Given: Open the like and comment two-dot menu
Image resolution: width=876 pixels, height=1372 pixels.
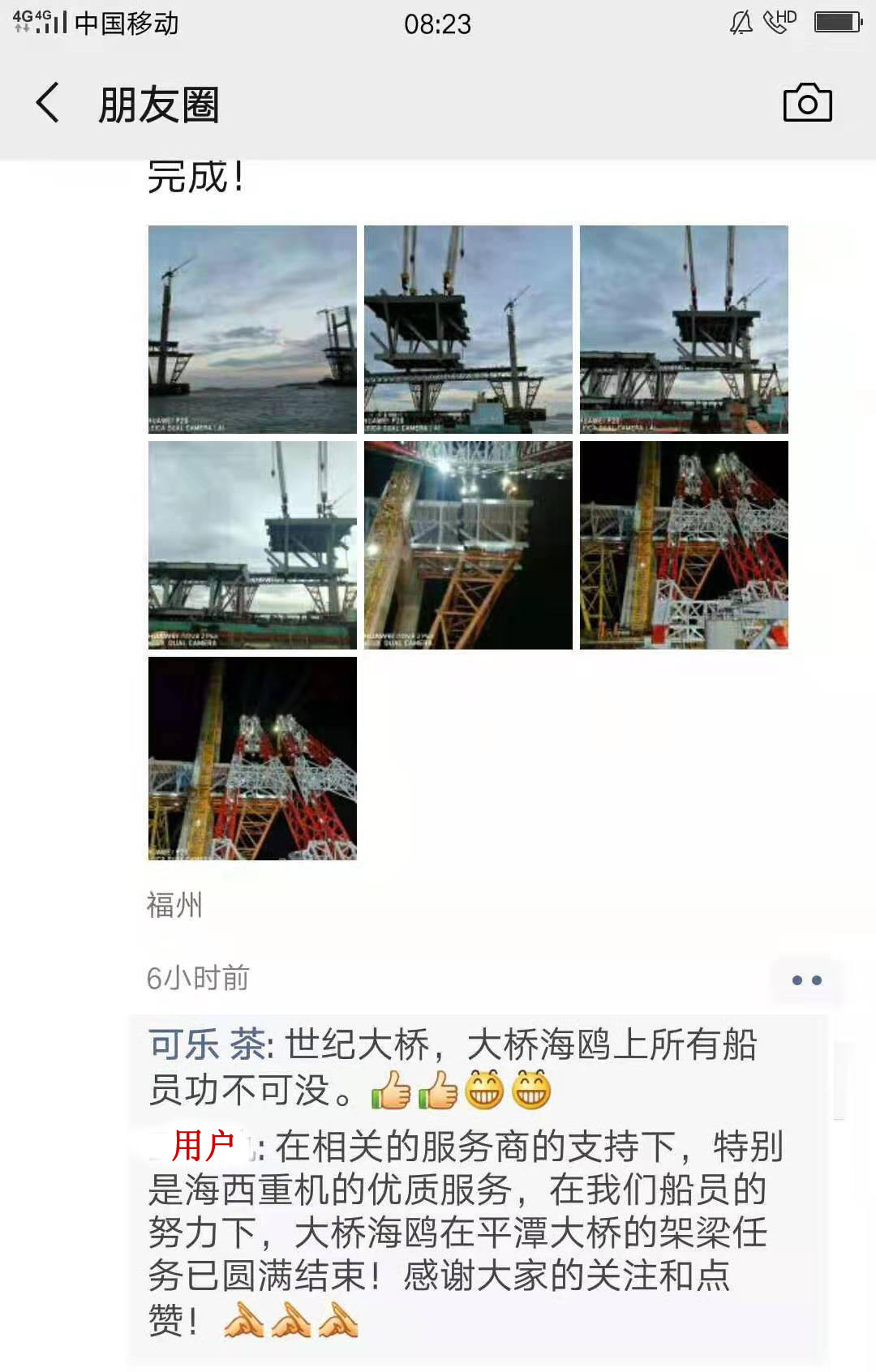Looking at the screenshot, I should pos(806,980).
